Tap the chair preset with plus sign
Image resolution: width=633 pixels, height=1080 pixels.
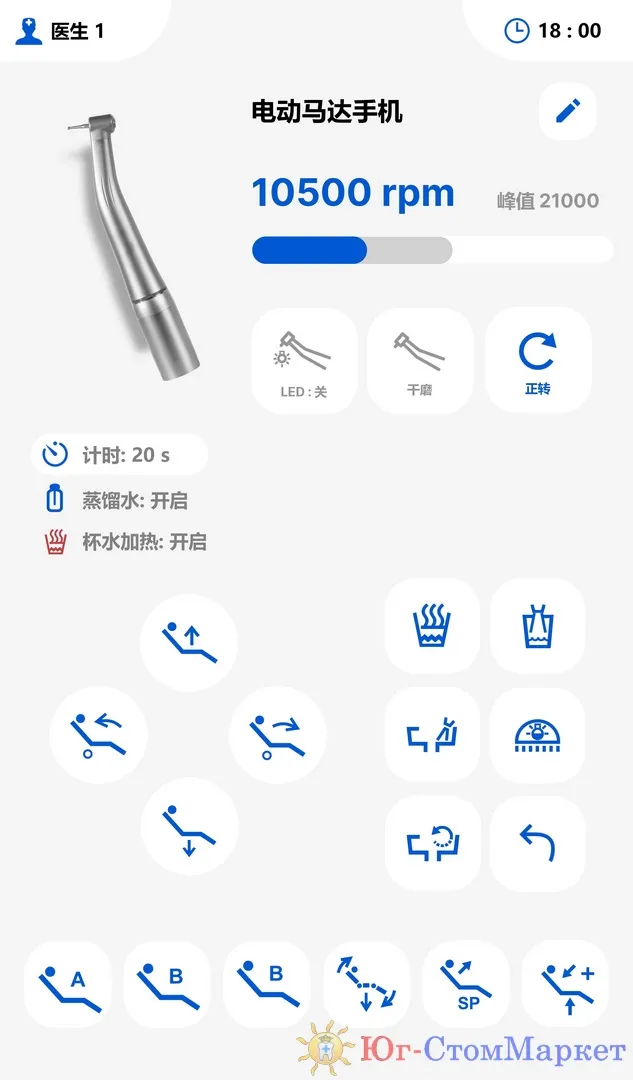[566, 984]
